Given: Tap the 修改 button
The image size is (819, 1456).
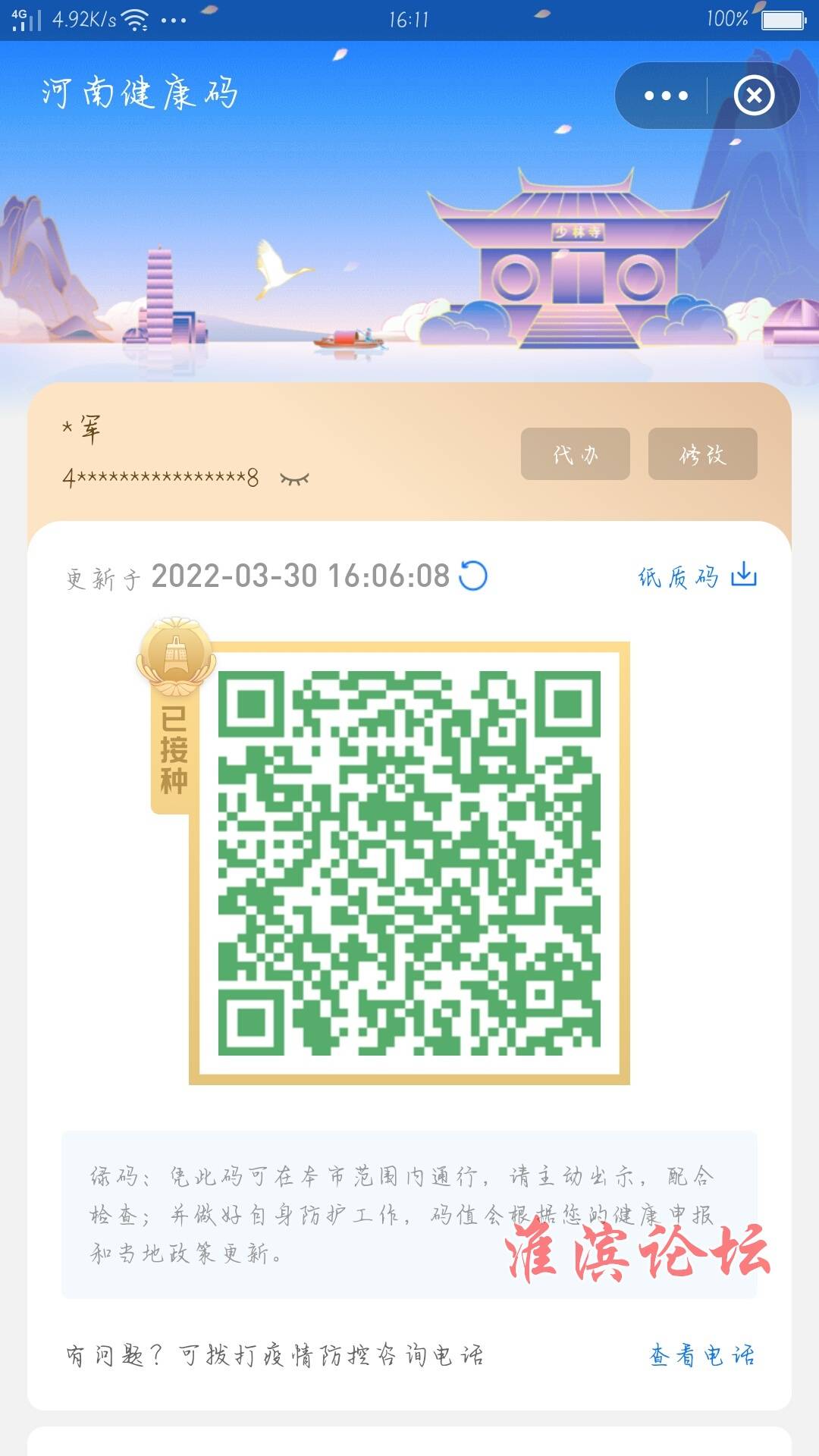Looking at the screenshot, I should point(702,454).
